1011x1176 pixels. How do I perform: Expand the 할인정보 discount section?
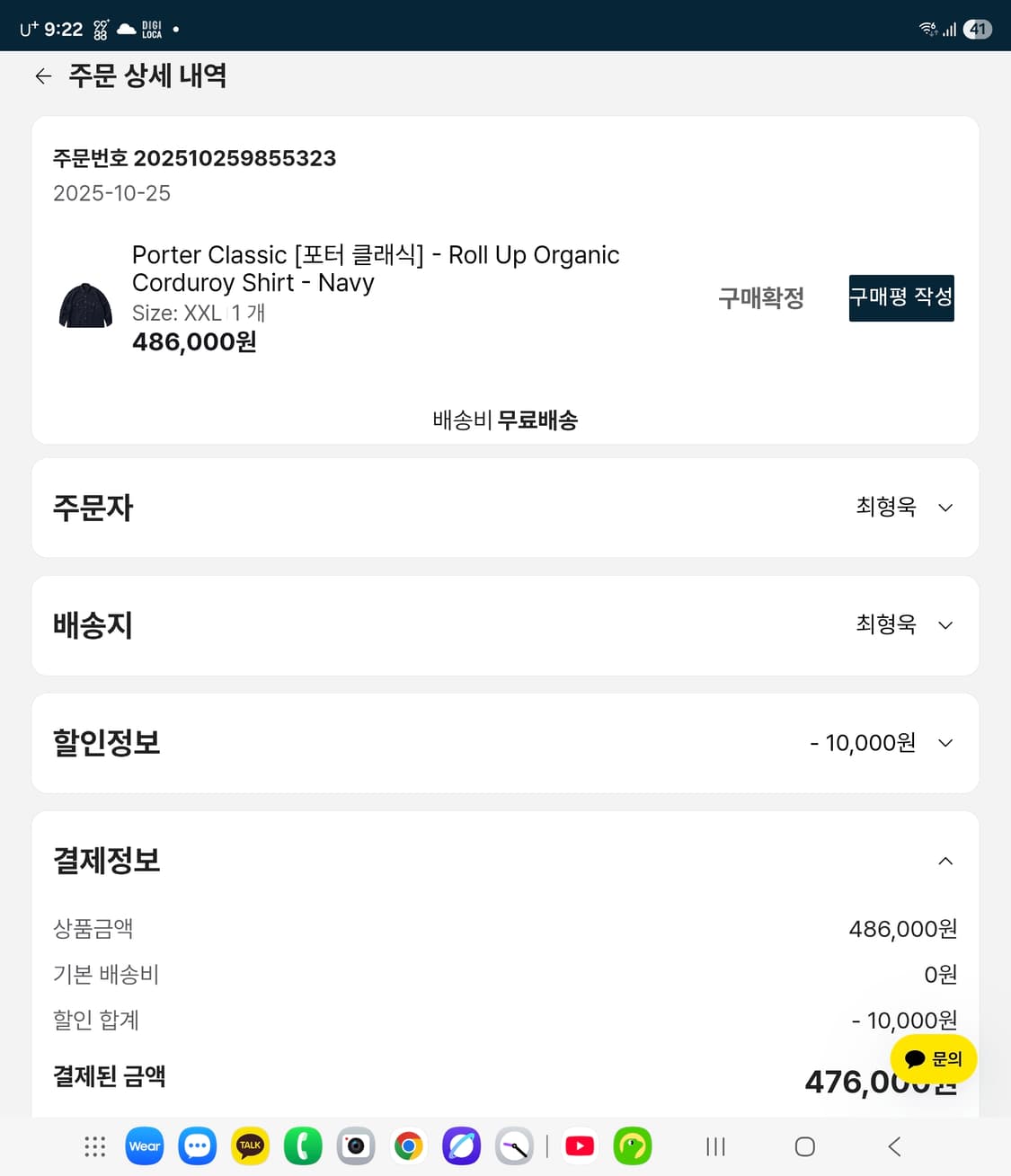point(944,743)
